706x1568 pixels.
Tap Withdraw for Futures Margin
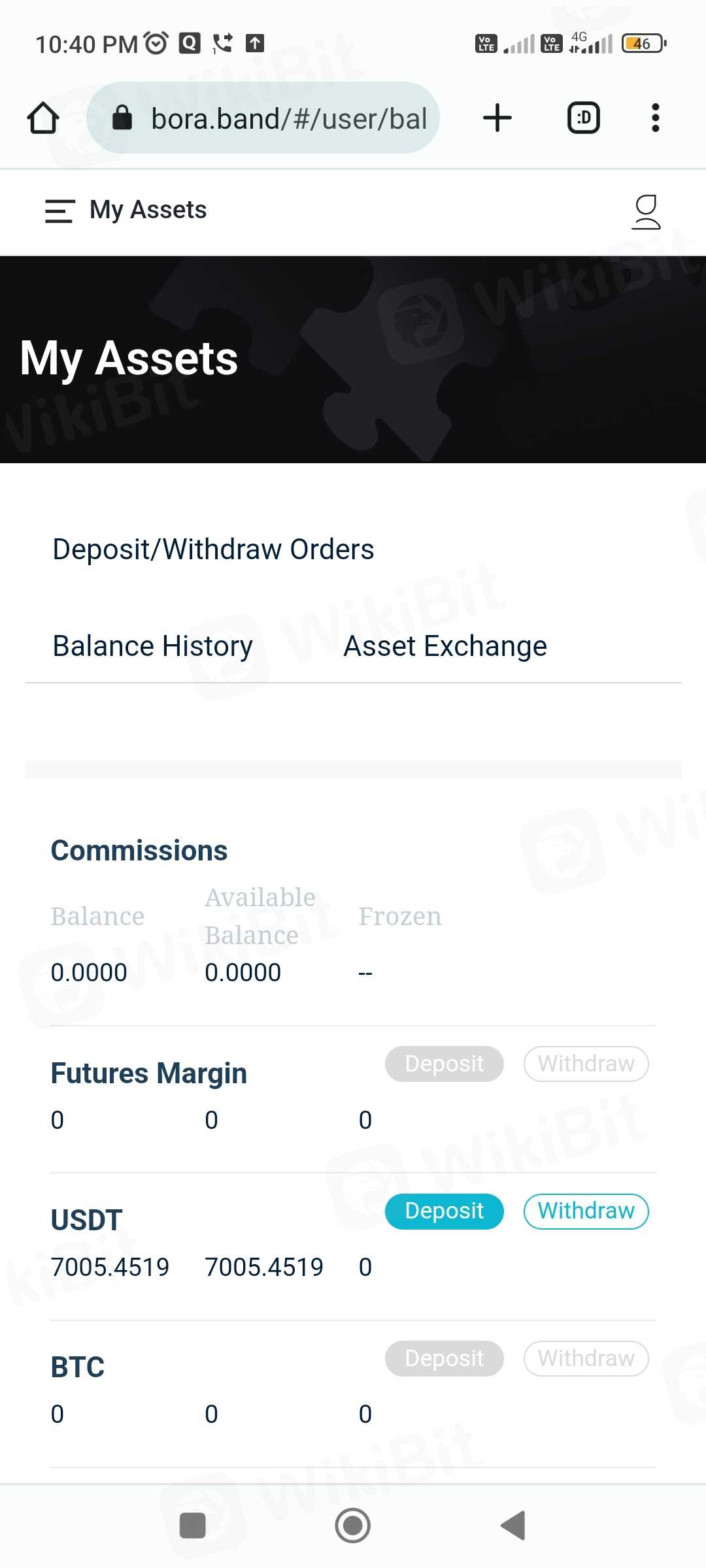[586, 1064]
